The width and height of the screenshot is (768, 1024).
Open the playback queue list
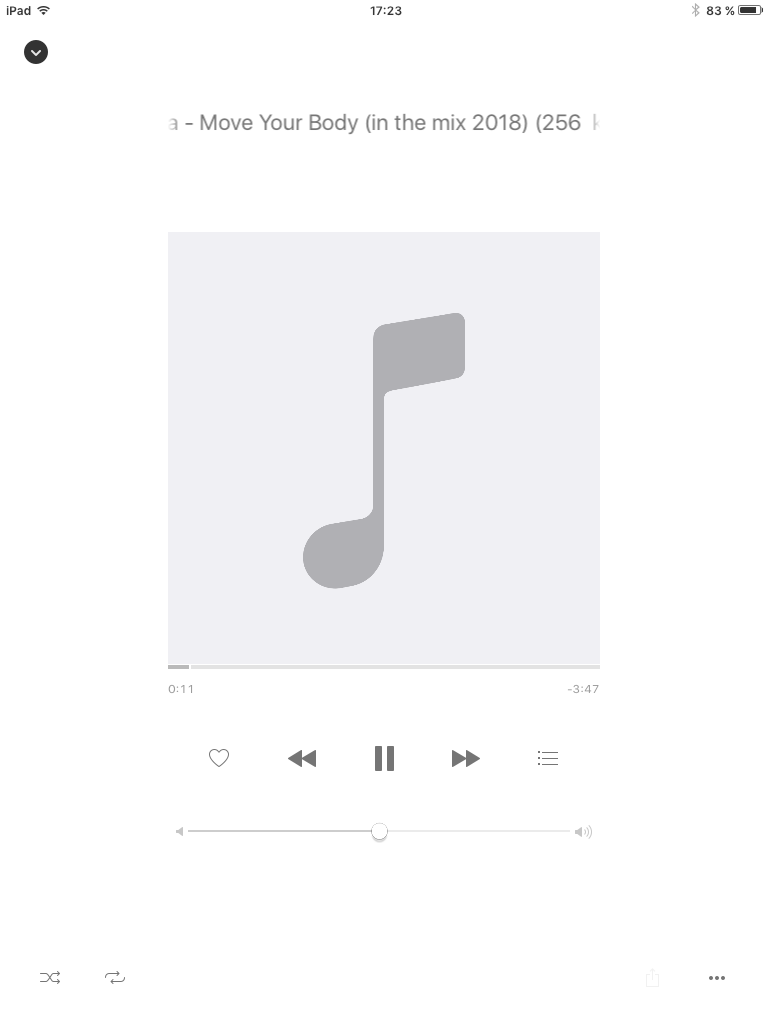(548, 758)
